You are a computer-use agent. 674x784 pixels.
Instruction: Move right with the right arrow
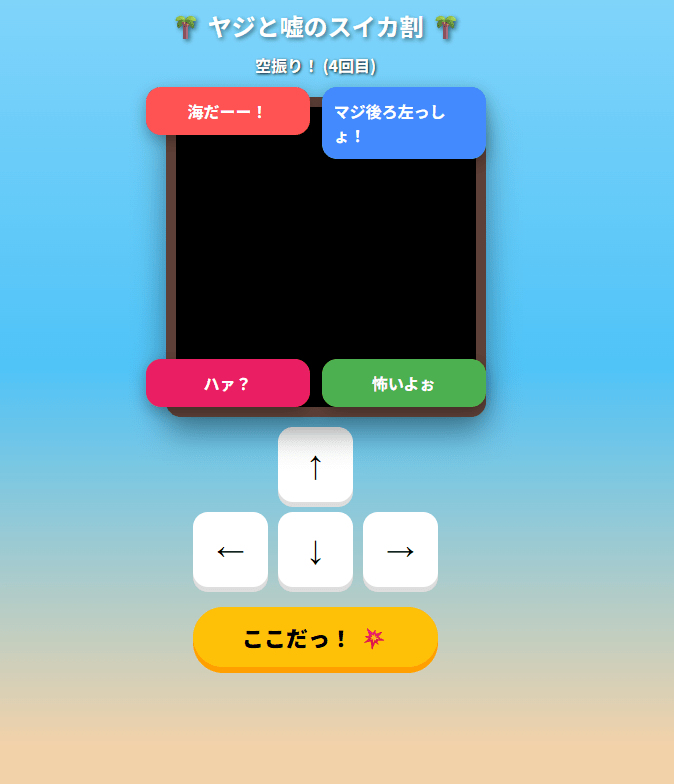coord(400,549)
